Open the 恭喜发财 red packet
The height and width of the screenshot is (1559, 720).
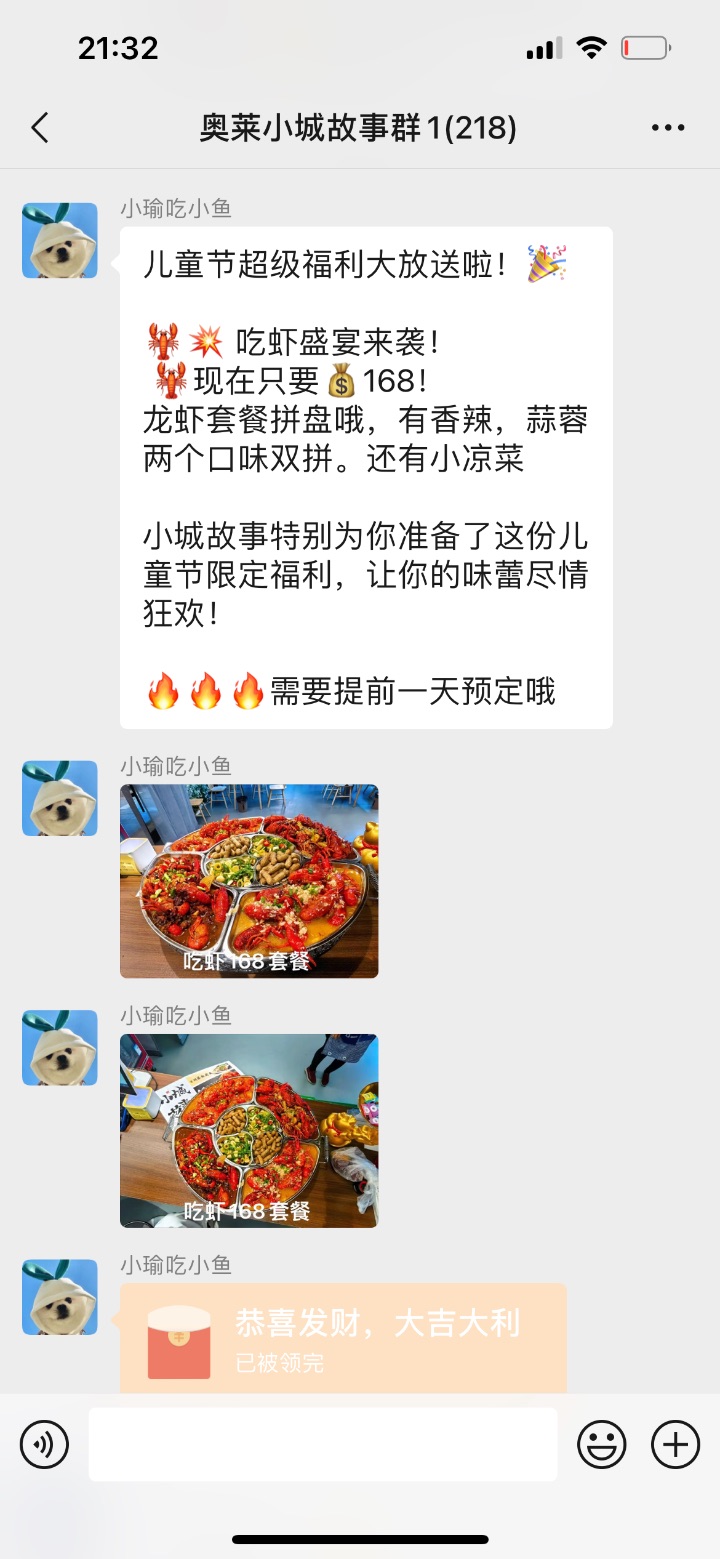(x=343, y=1338)
